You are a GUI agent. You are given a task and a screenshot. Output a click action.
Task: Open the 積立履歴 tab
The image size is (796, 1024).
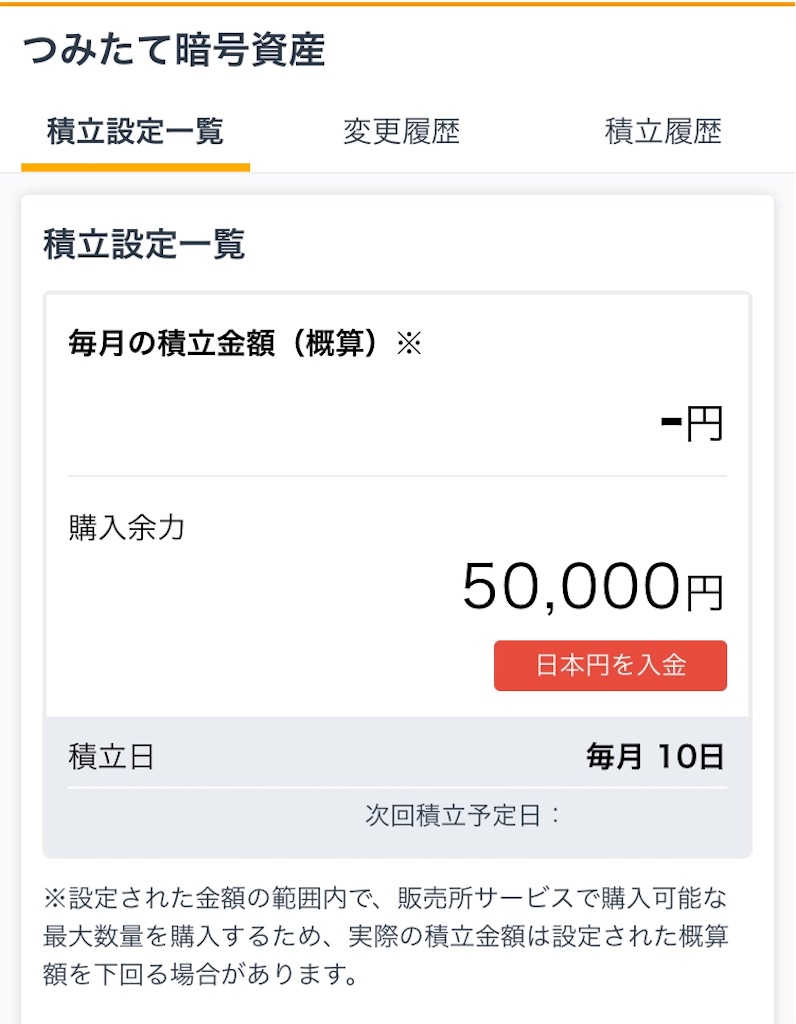click(663, 132)
